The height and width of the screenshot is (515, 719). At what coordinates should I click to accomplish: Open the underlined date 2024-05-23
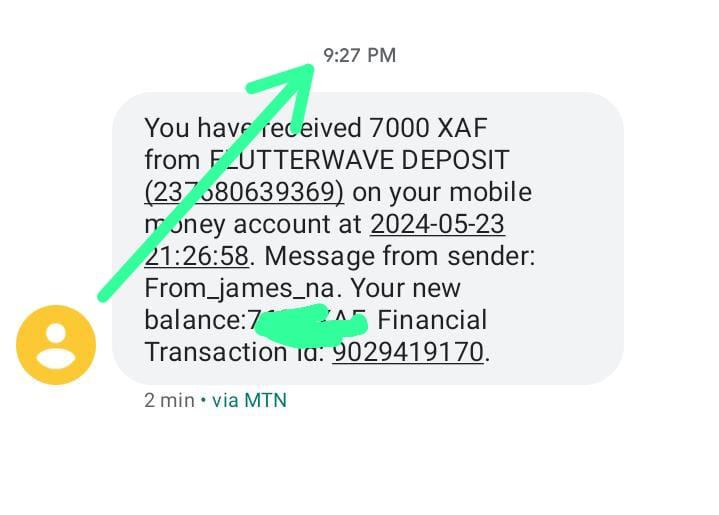(438, 224)
